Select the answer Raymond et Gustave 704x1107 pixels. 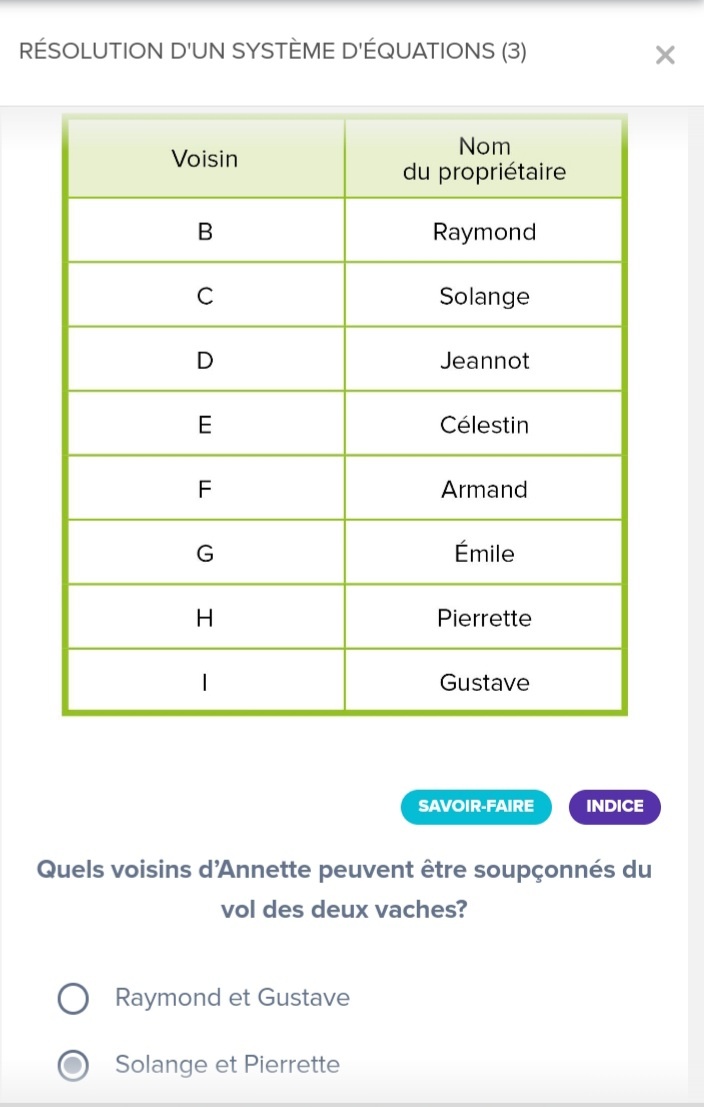(x=73, y=998)
